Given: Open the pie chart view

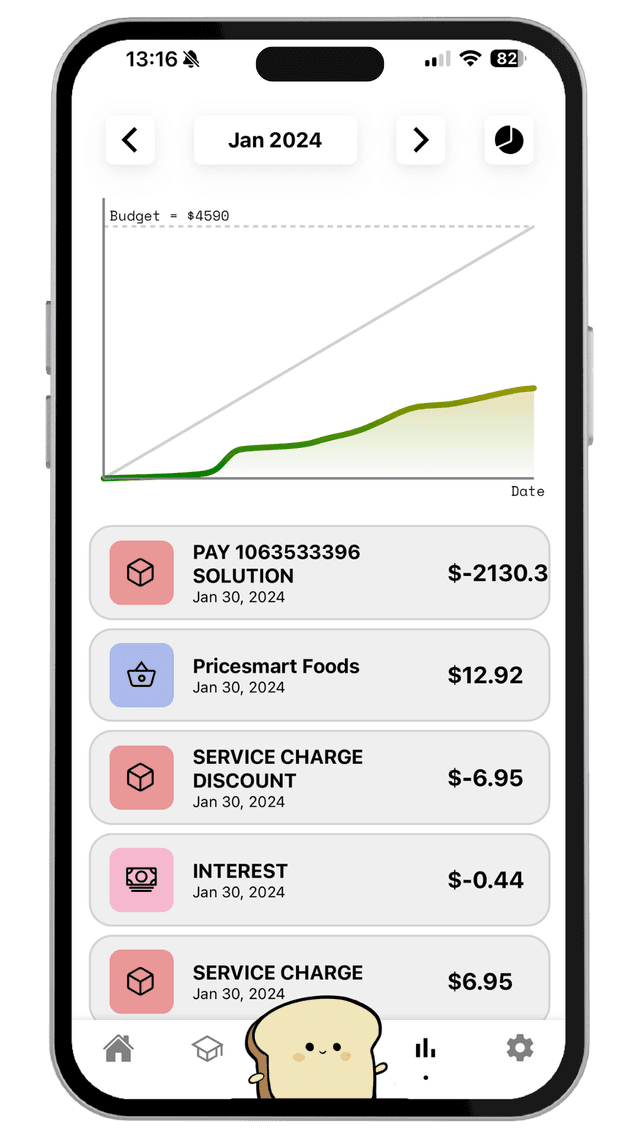Looking at the screenshot, I should (510, 140).
